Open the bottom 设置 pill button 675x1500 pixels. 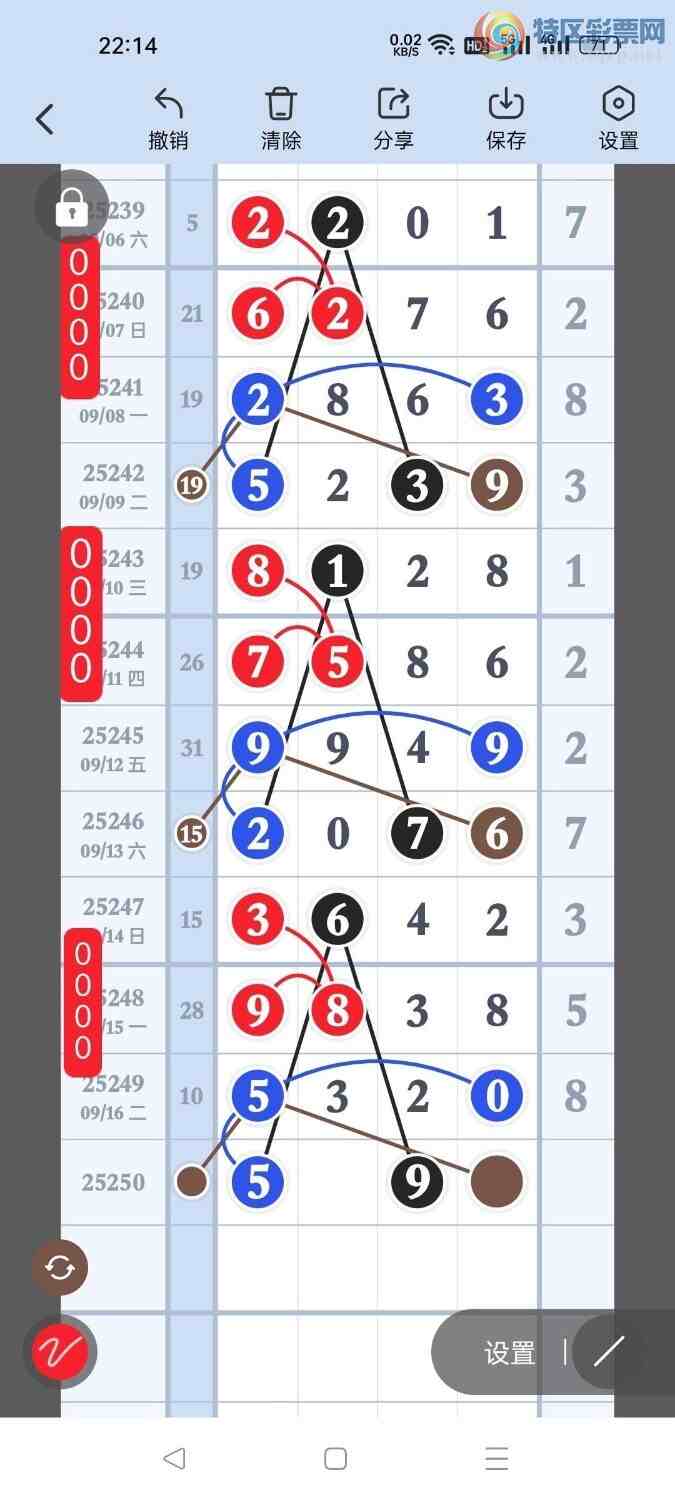click(x=509, y=1353)
